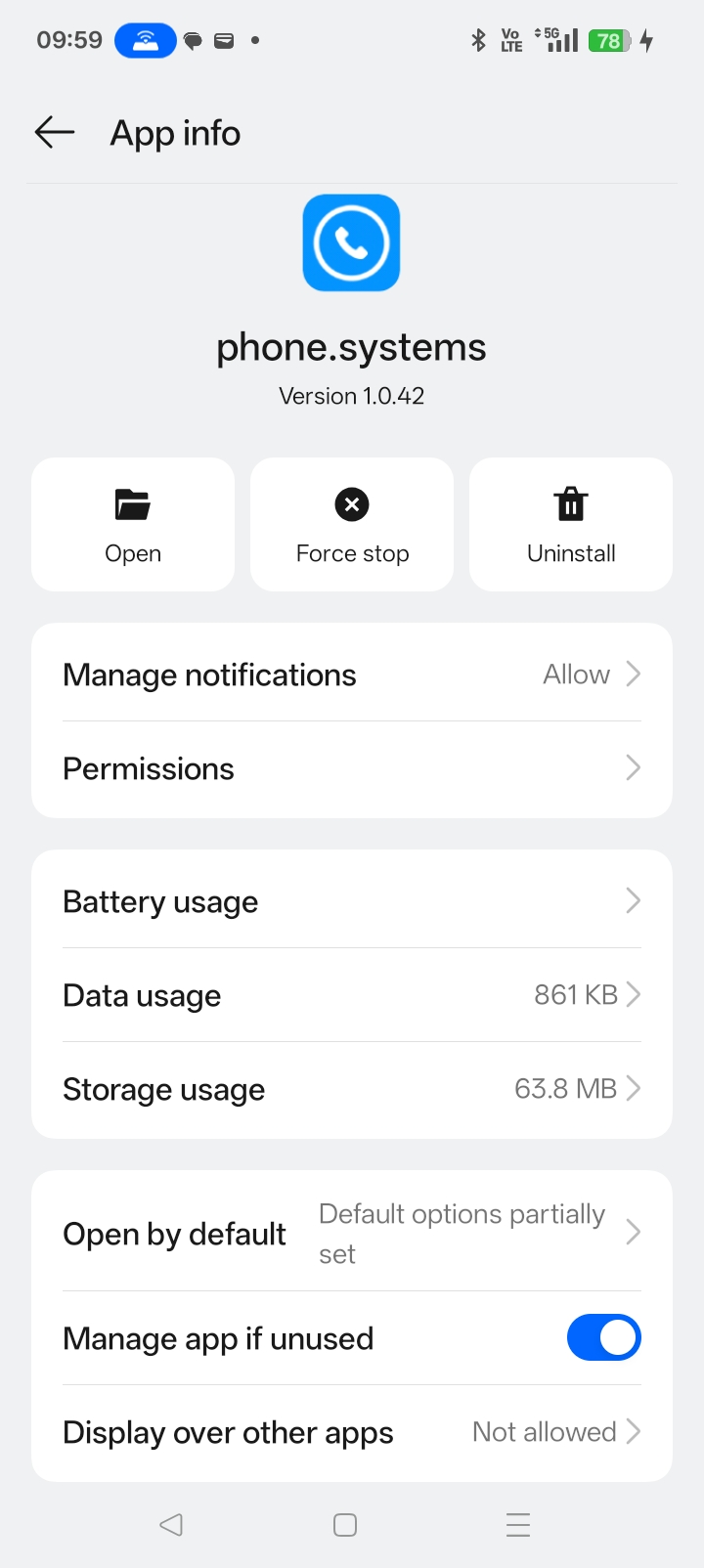The height and width of the screenshot is (1568, 704).
Task: Open Data usage details
Action: 352,995
